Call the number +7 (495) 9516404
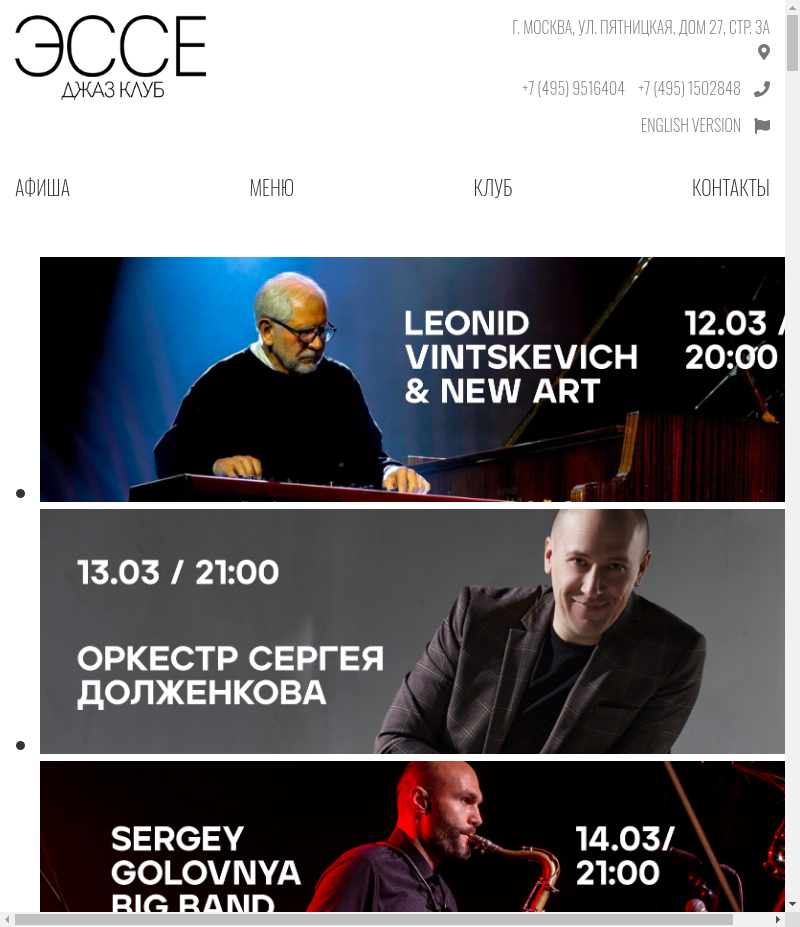Image resolution: width=800 pixels, height=927 pixels. 573,89
